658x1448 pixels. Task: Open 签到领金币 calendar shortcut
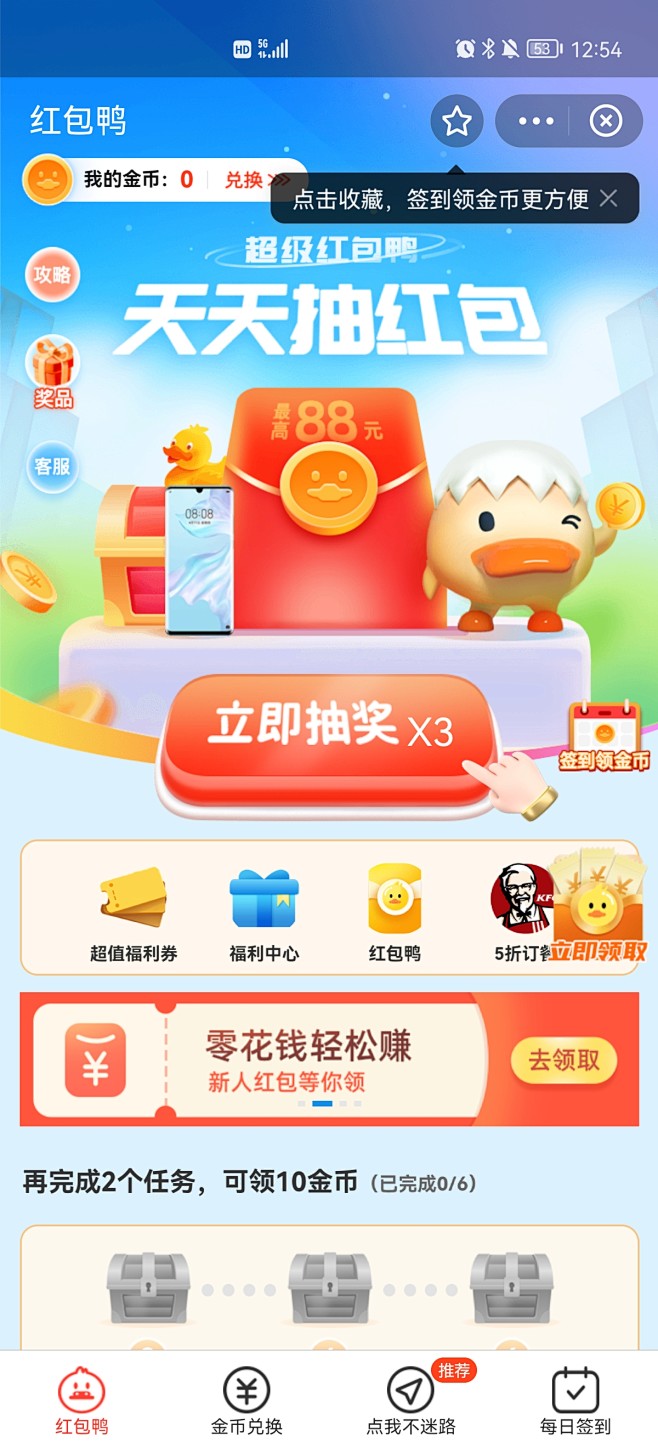tap(604, 737)
